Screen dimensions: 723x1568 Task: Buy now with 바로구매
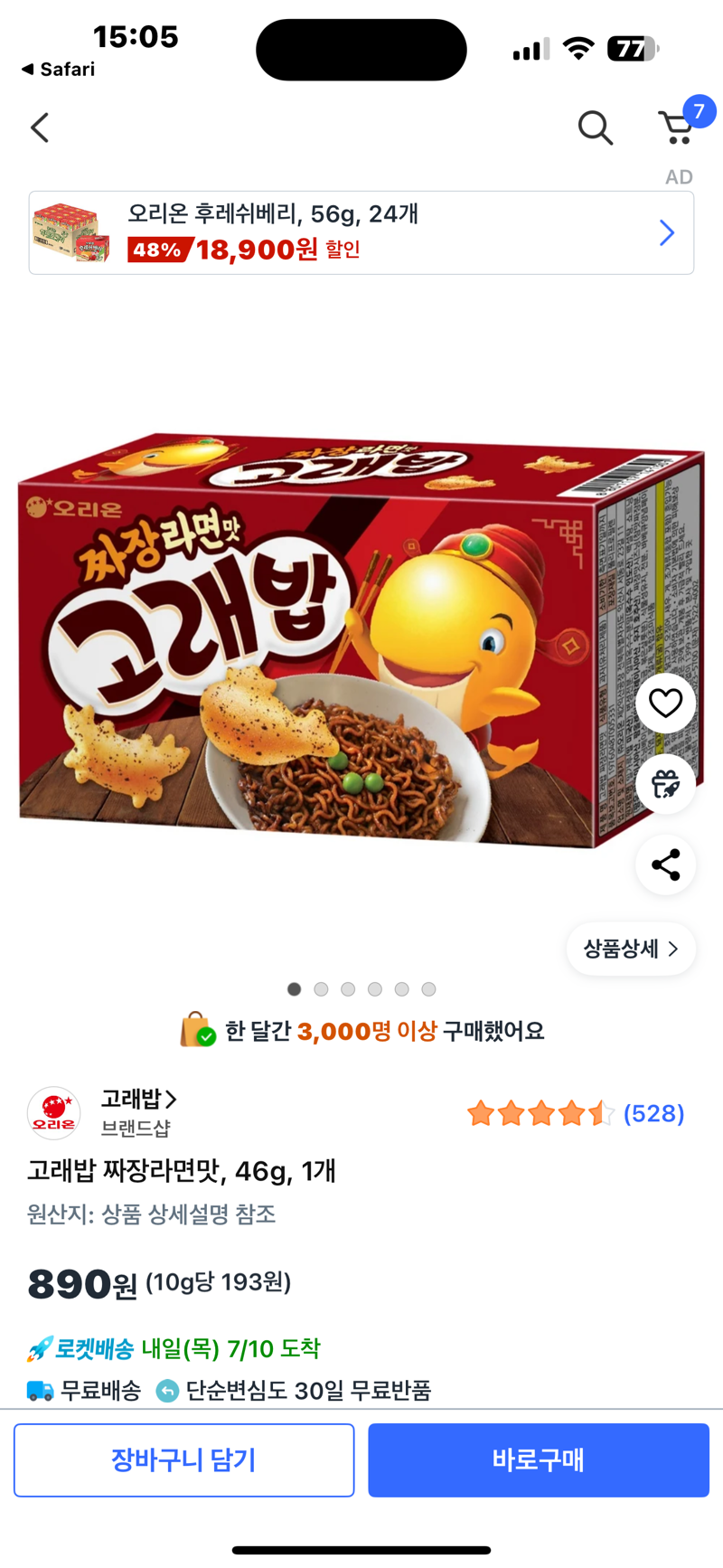(538, 1459)
